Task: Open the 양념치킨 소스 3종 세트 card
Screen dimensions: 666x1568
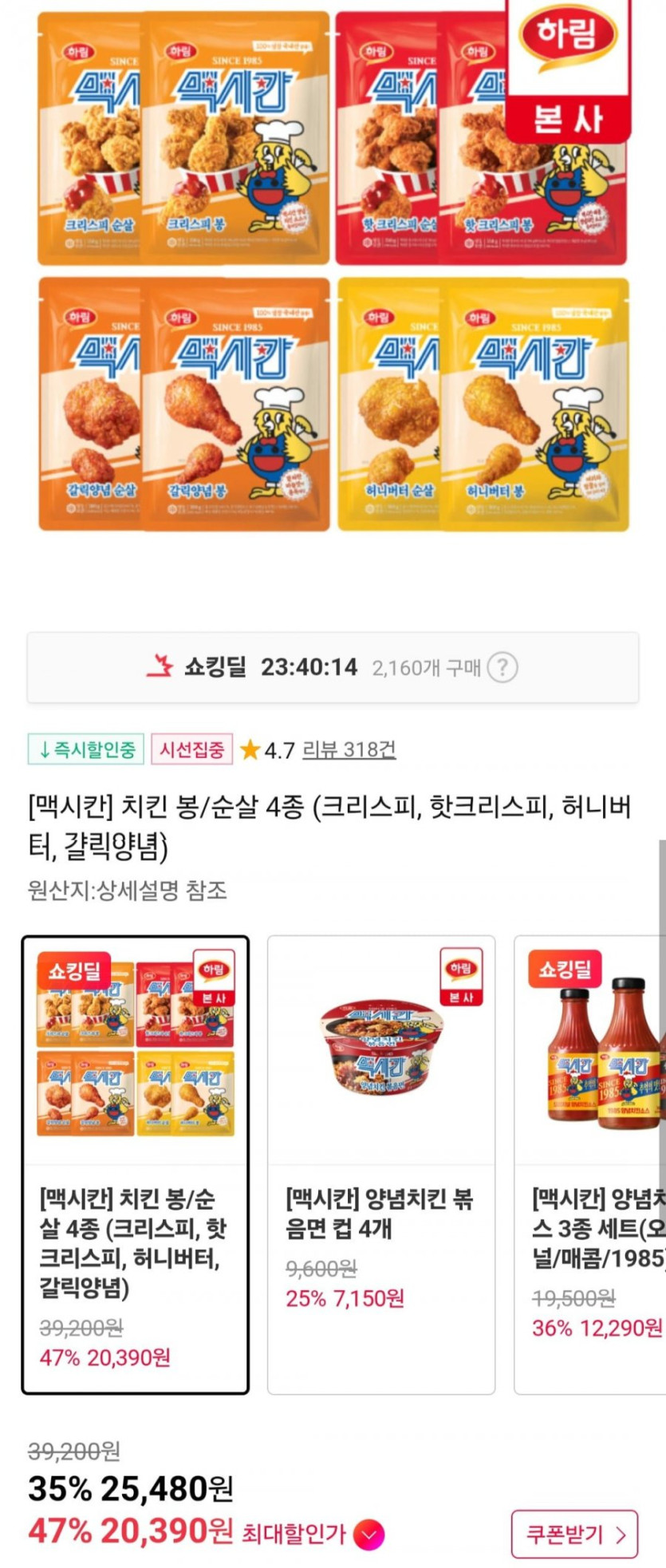Action: 594,1165
